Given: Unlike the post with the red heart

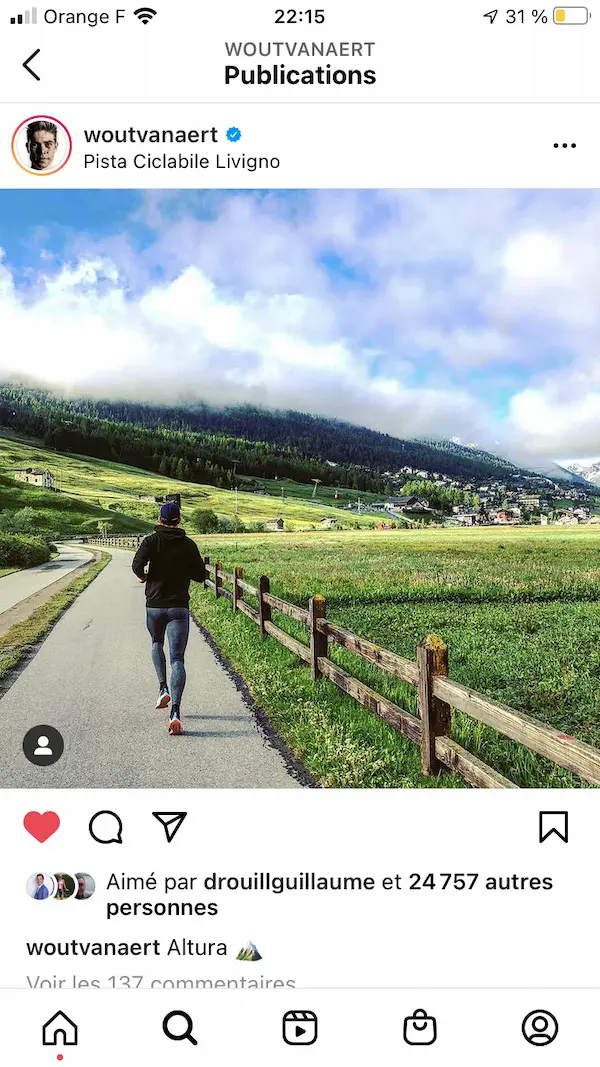Looking at the screenshot, I should (42, 827).
